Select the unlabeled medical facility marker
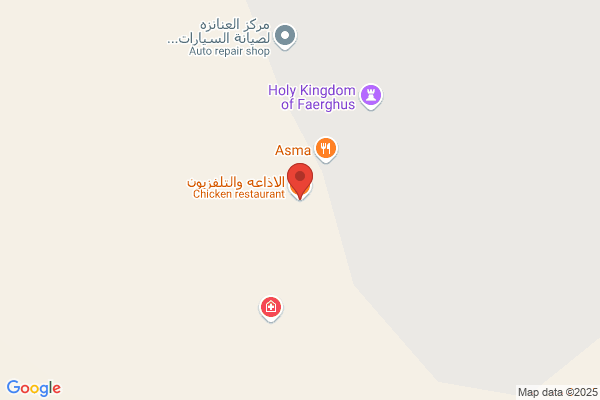The image size is (600, 400). pos(271,307)
